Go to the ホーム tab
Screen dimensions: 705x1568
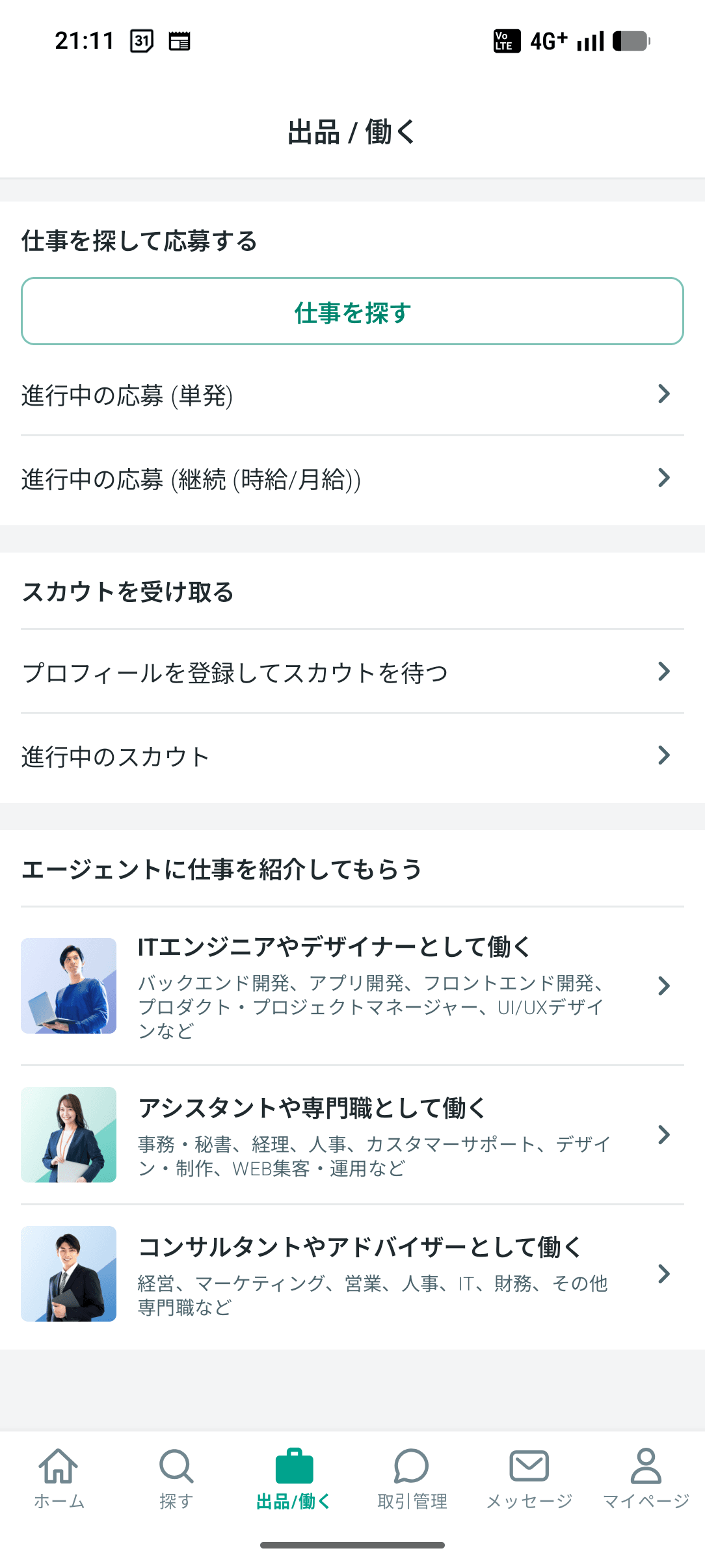[x=59, y=1478]
